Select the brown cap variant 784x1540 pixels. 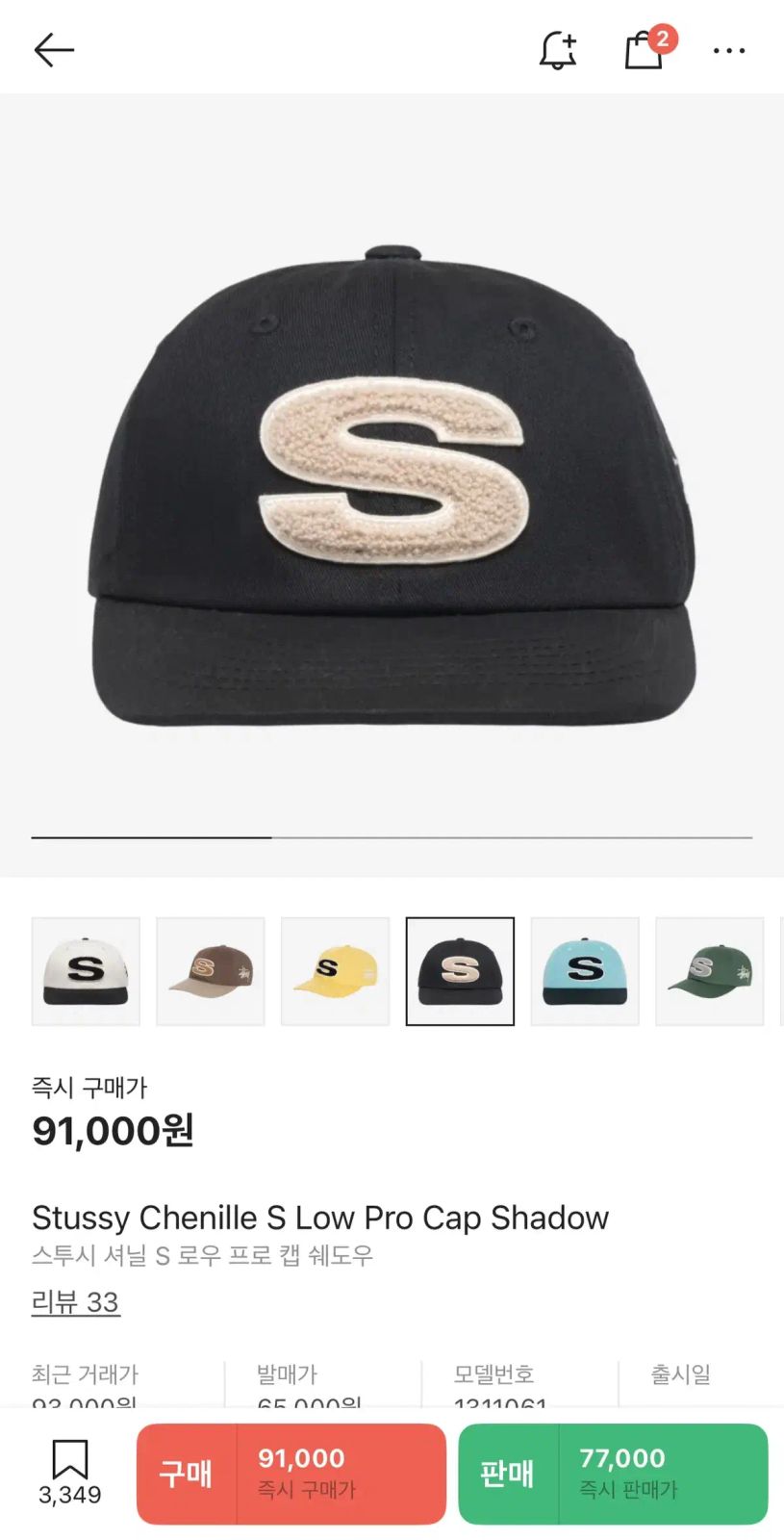click(x=211, y=971)
